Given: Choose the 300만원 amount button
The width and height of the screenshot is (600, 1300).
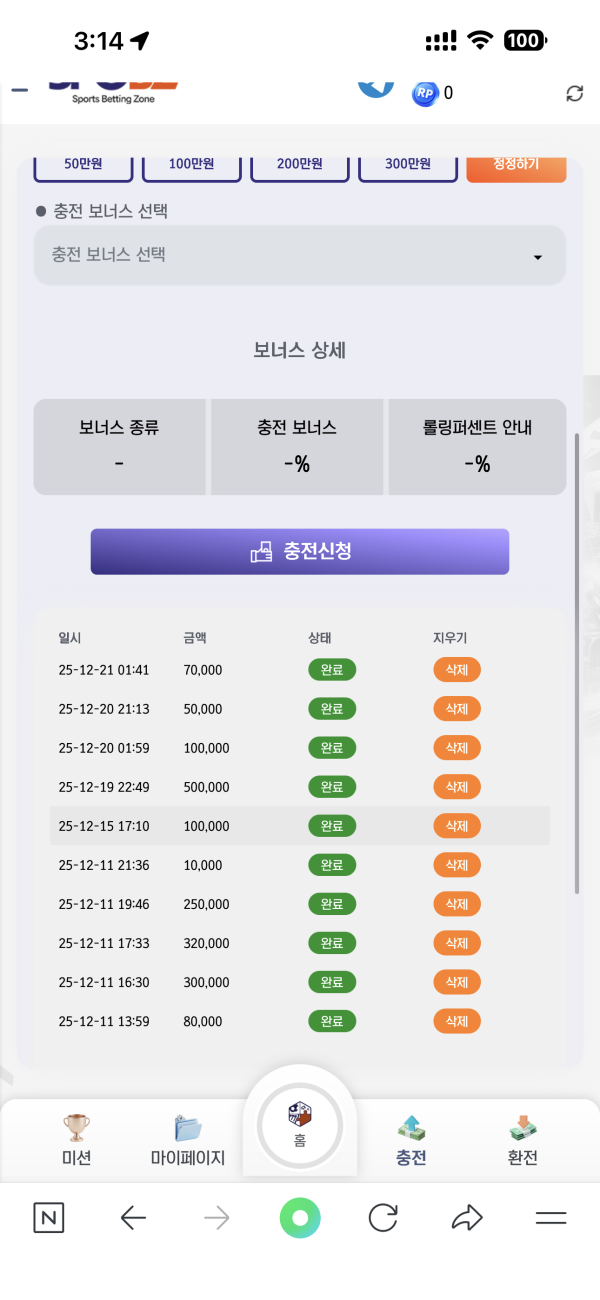Looking at the screenshot, I should 408,168.
